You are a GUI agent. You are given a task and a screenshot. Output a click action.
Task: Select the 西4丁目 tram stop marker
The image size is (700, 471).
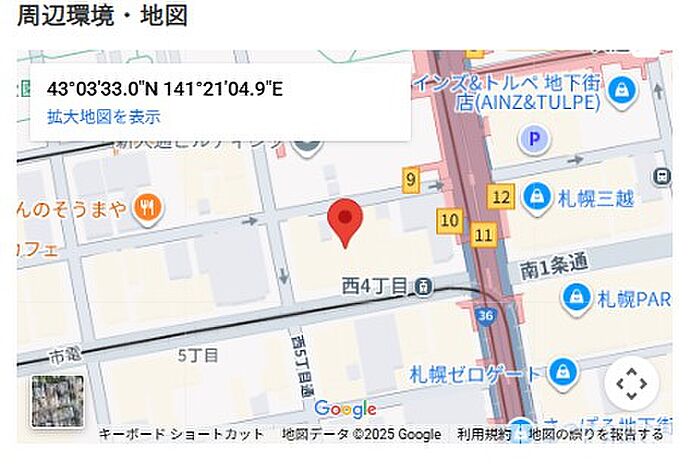[423, 287]
